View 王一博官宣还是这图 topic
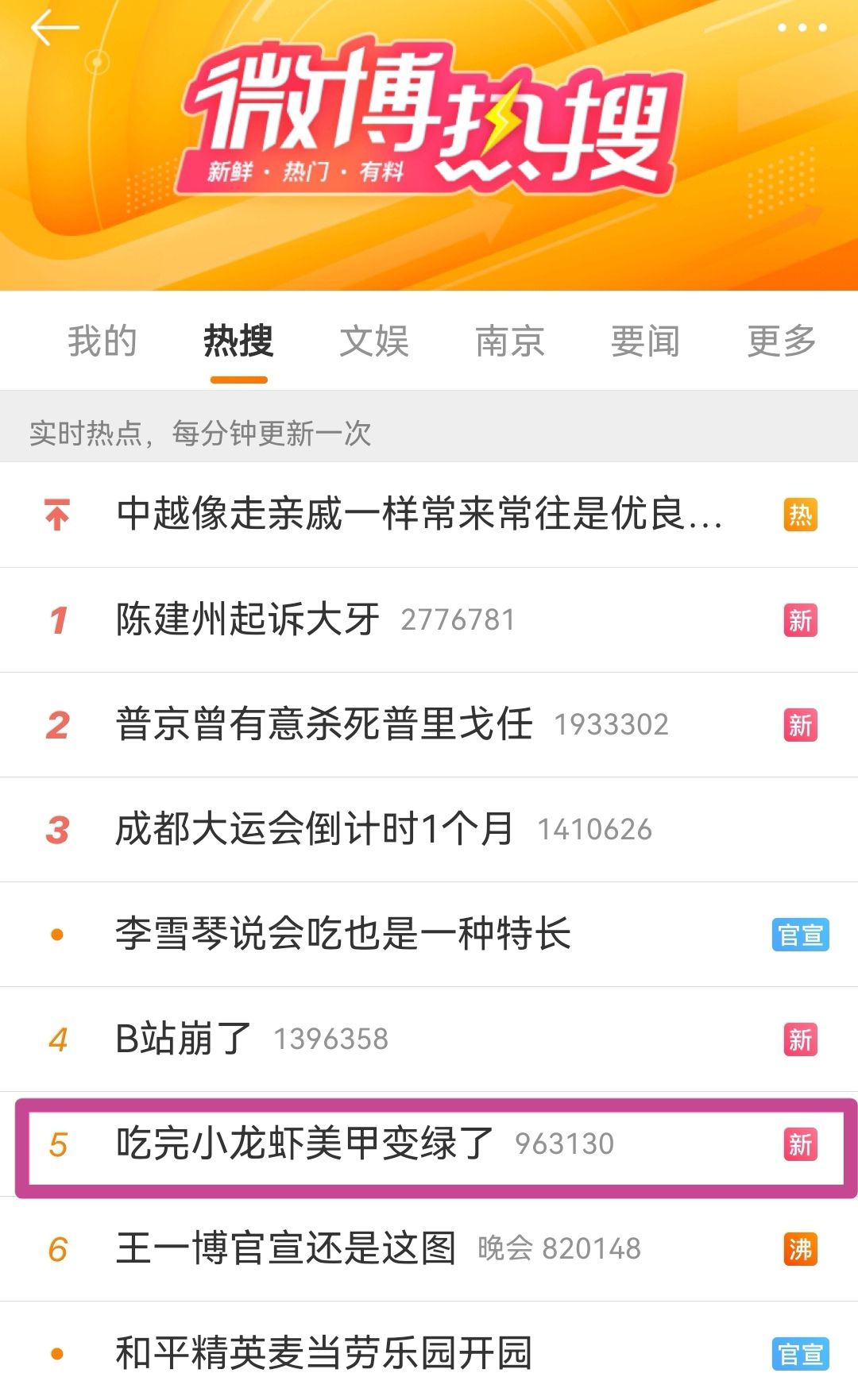Viewport: 858px width, 1400px height. [286, 1248]
